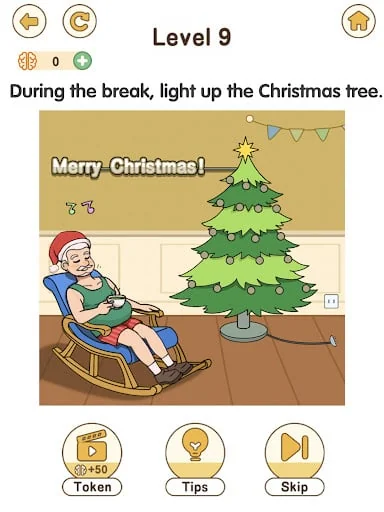Go back with the arrow button

(29, 21)
